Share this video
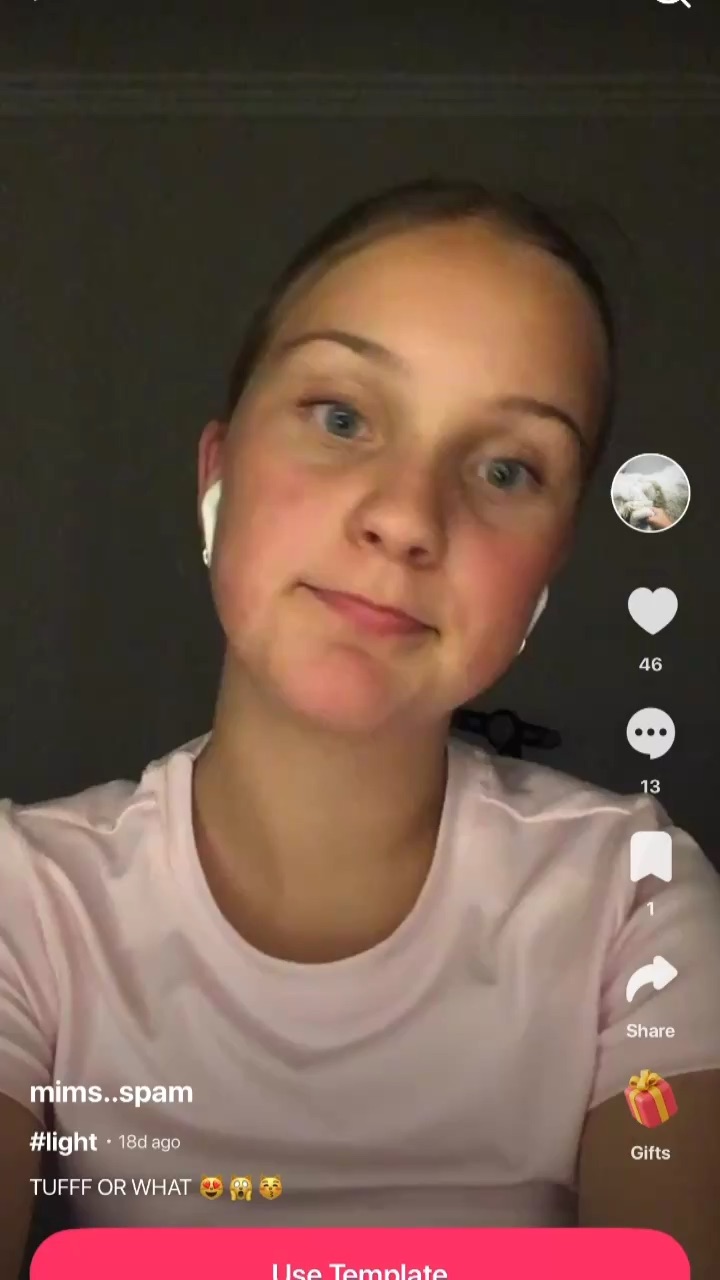This screenshot has width=720, height=1280. [651, 980]
